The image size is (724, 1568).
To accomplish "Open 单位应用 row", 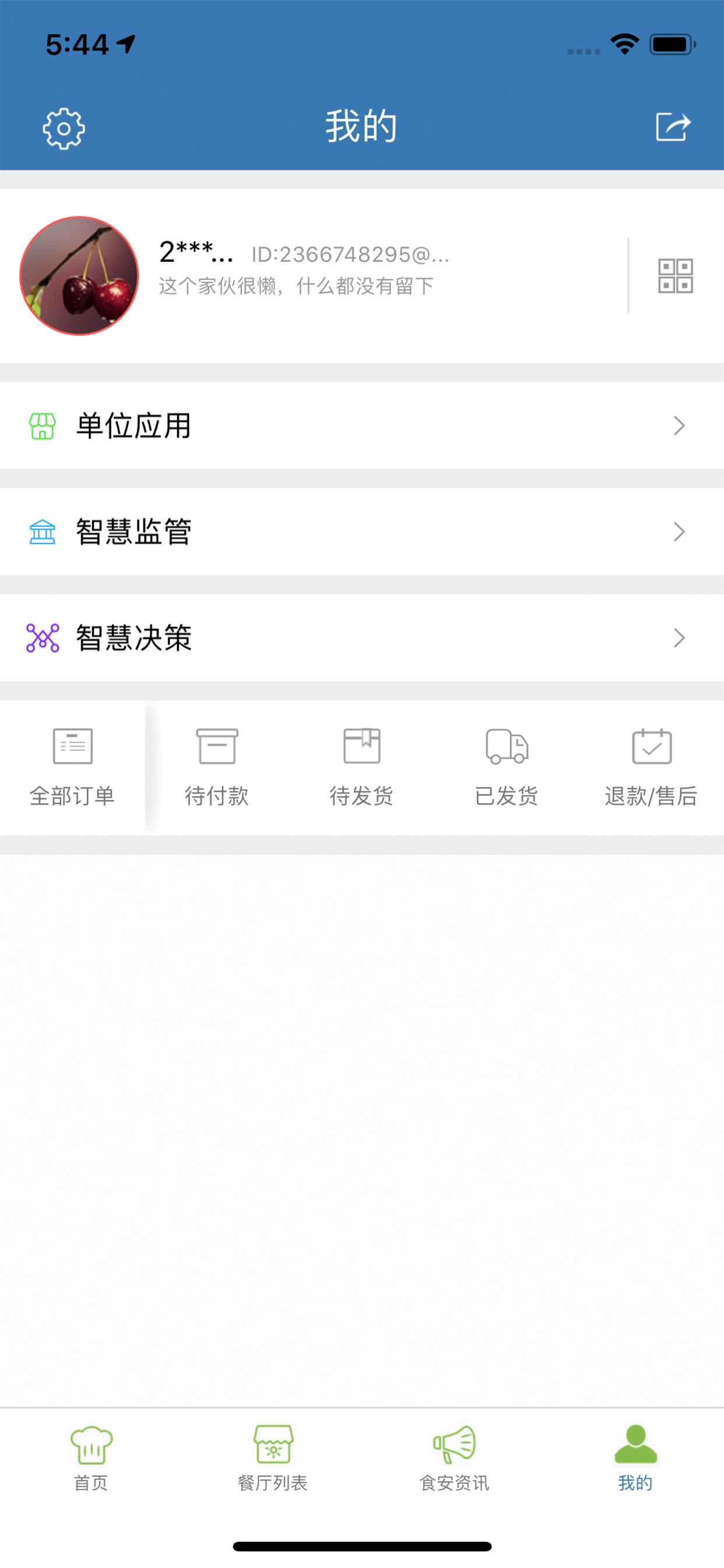I will pos(362,425).
